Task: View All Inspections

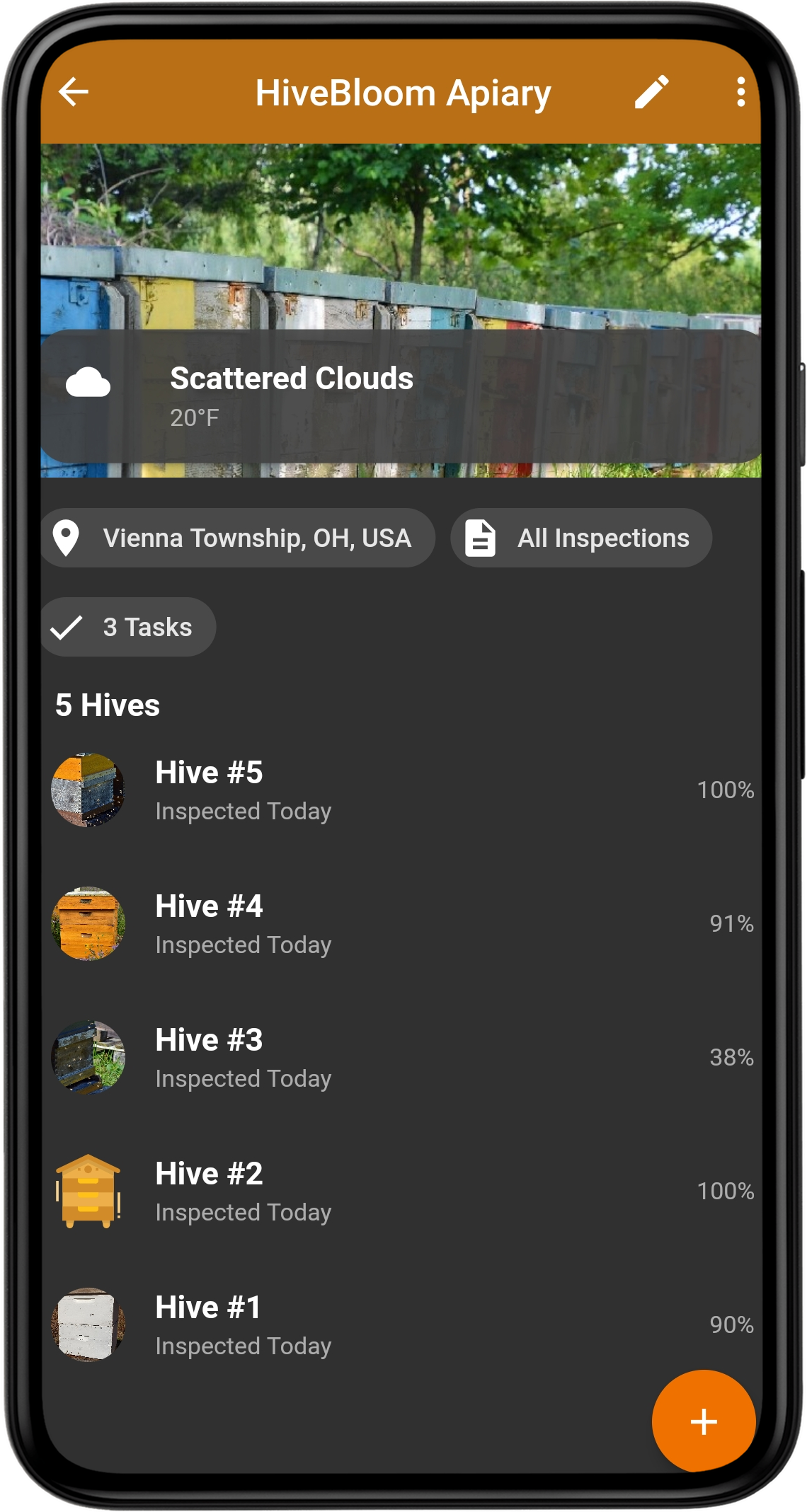Action: coord(581,538)
